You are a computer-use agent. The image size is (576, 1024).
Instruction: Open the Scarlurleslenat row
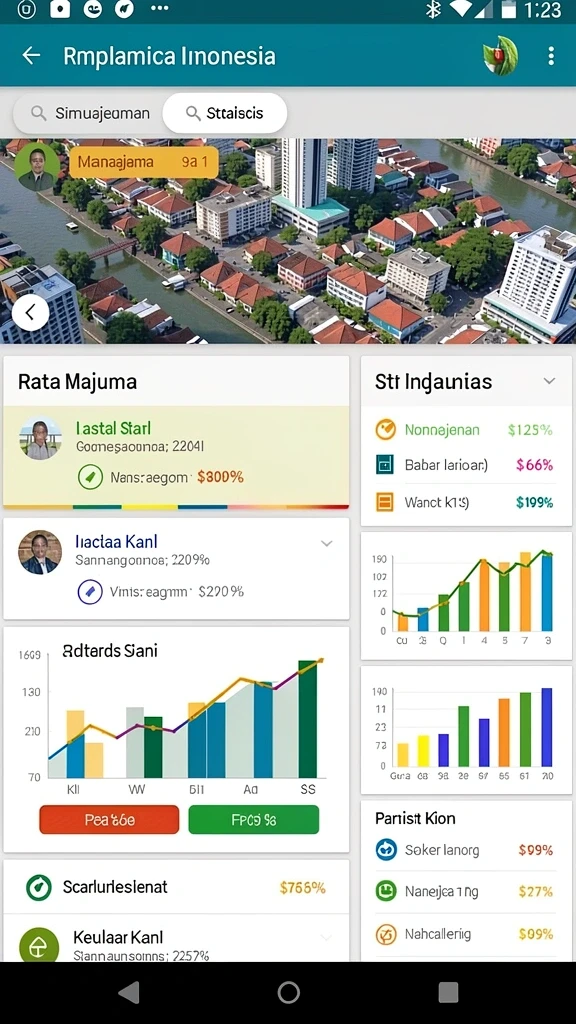tap(176, 887)
